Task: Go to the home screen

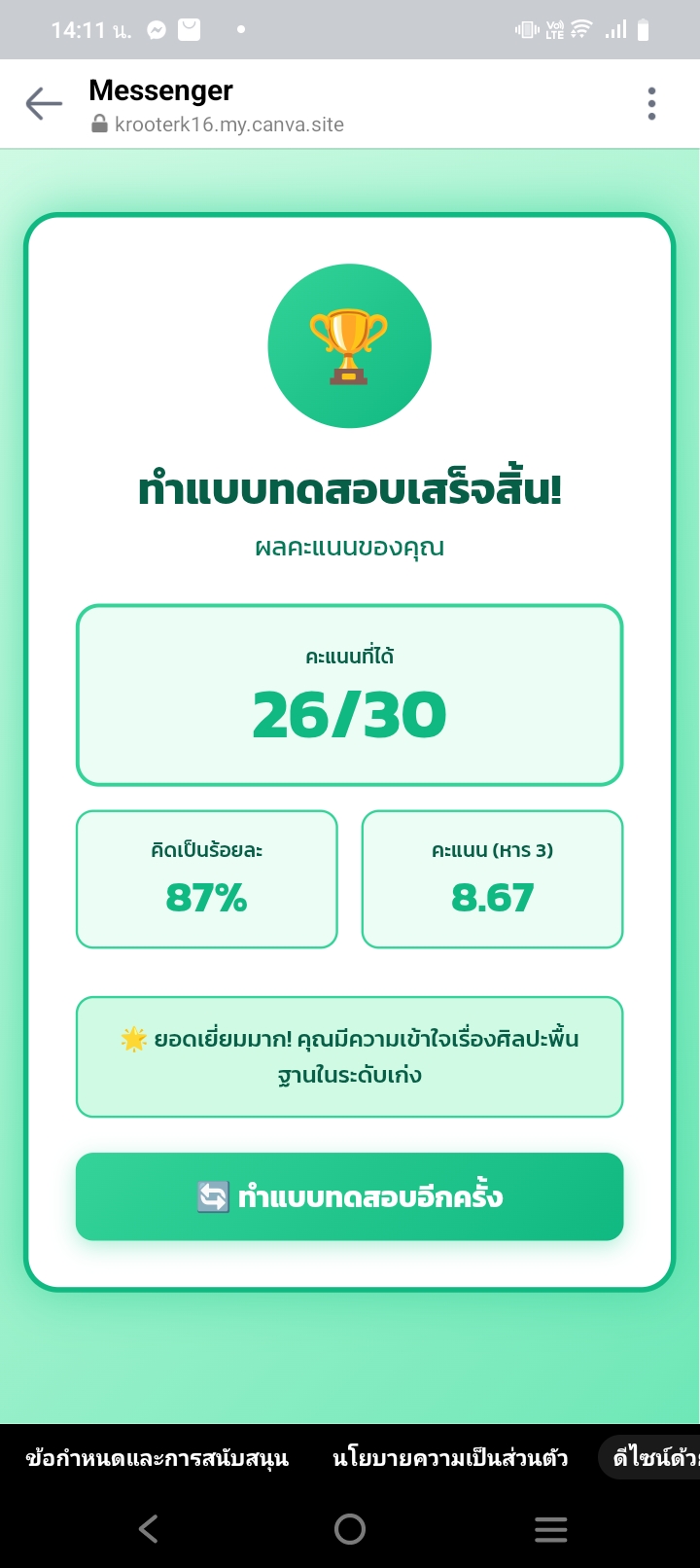Action: click(x=350, y=1529)
